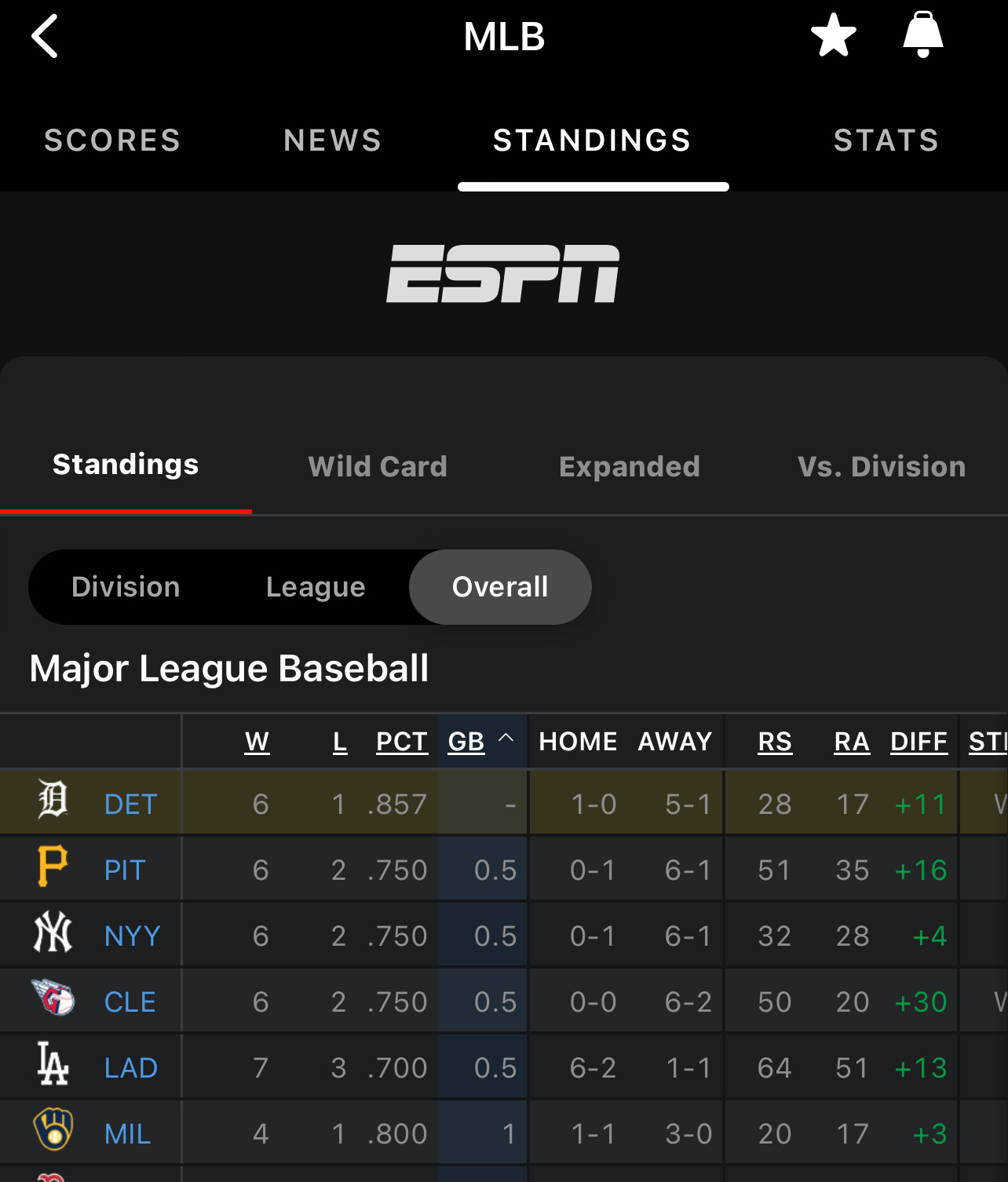The height and width of the screenshot is (1182, 1008).
Task: Open the MIL team page
Action: coord(127,1134)
